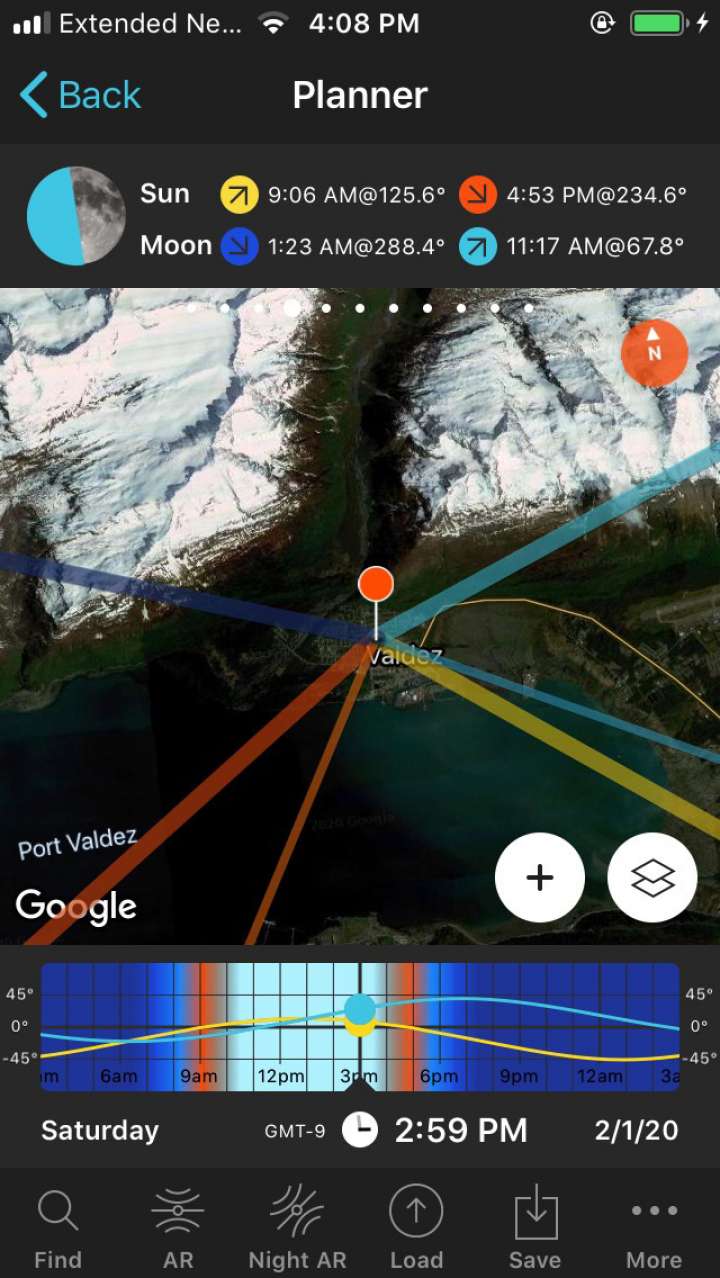This screenshot has width=720, height=1278.
Task: Tap the 2/1/20 date
Action: 636,1130
